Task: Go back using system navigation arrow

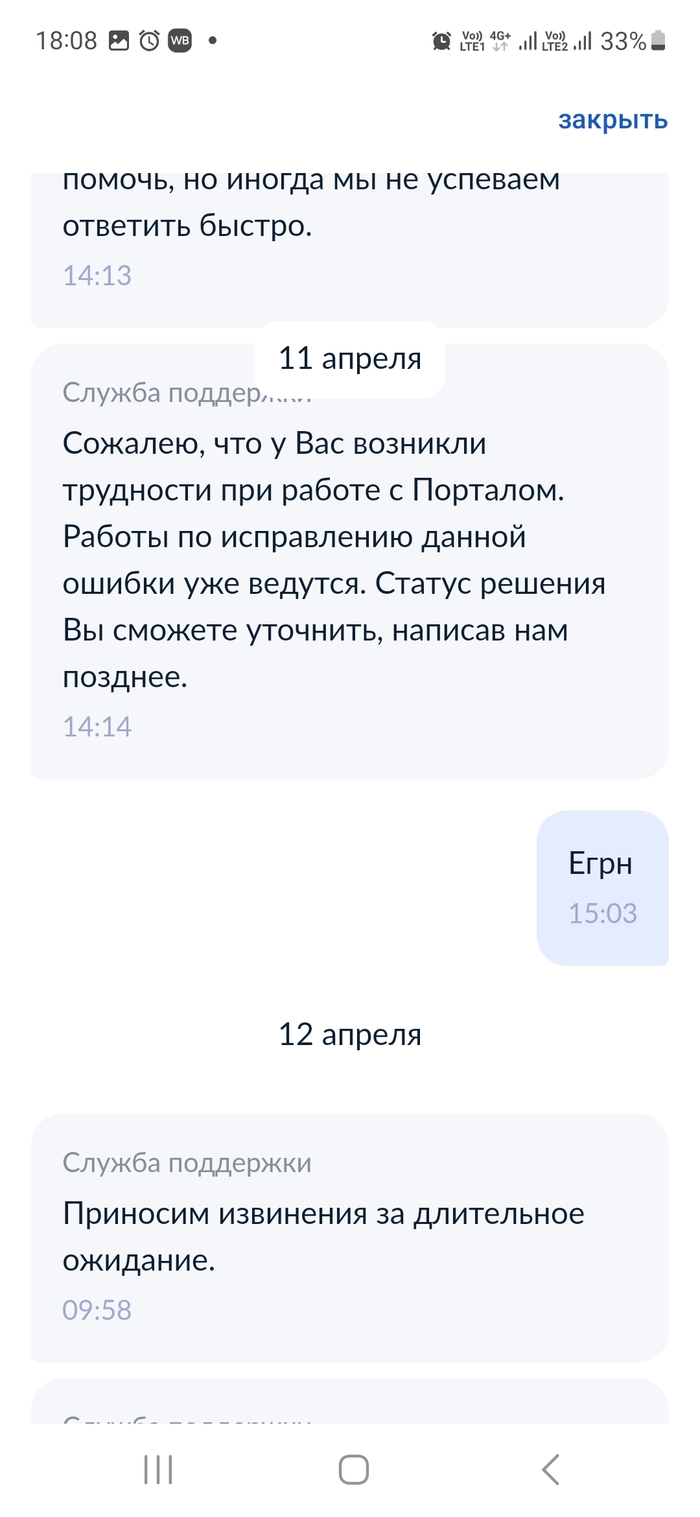Action: [x=550, y=1469]
